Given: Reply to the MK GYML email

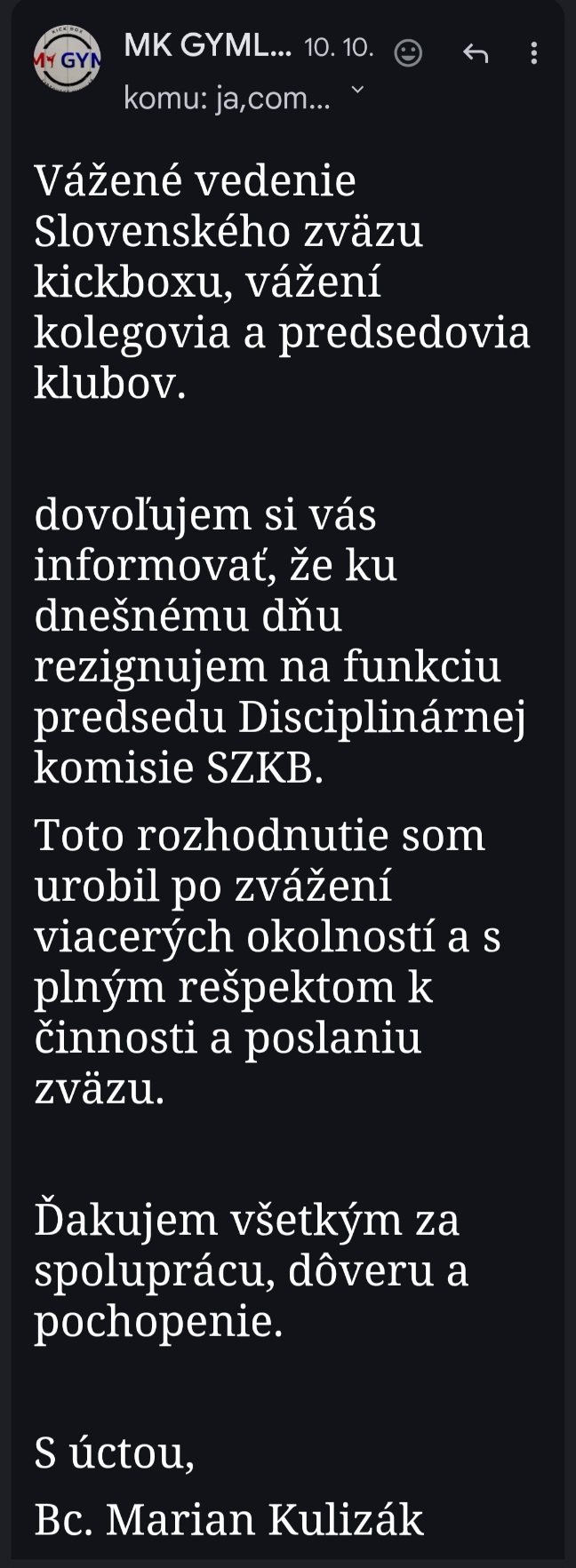Looking at the screenshot, I should (476, 53).
